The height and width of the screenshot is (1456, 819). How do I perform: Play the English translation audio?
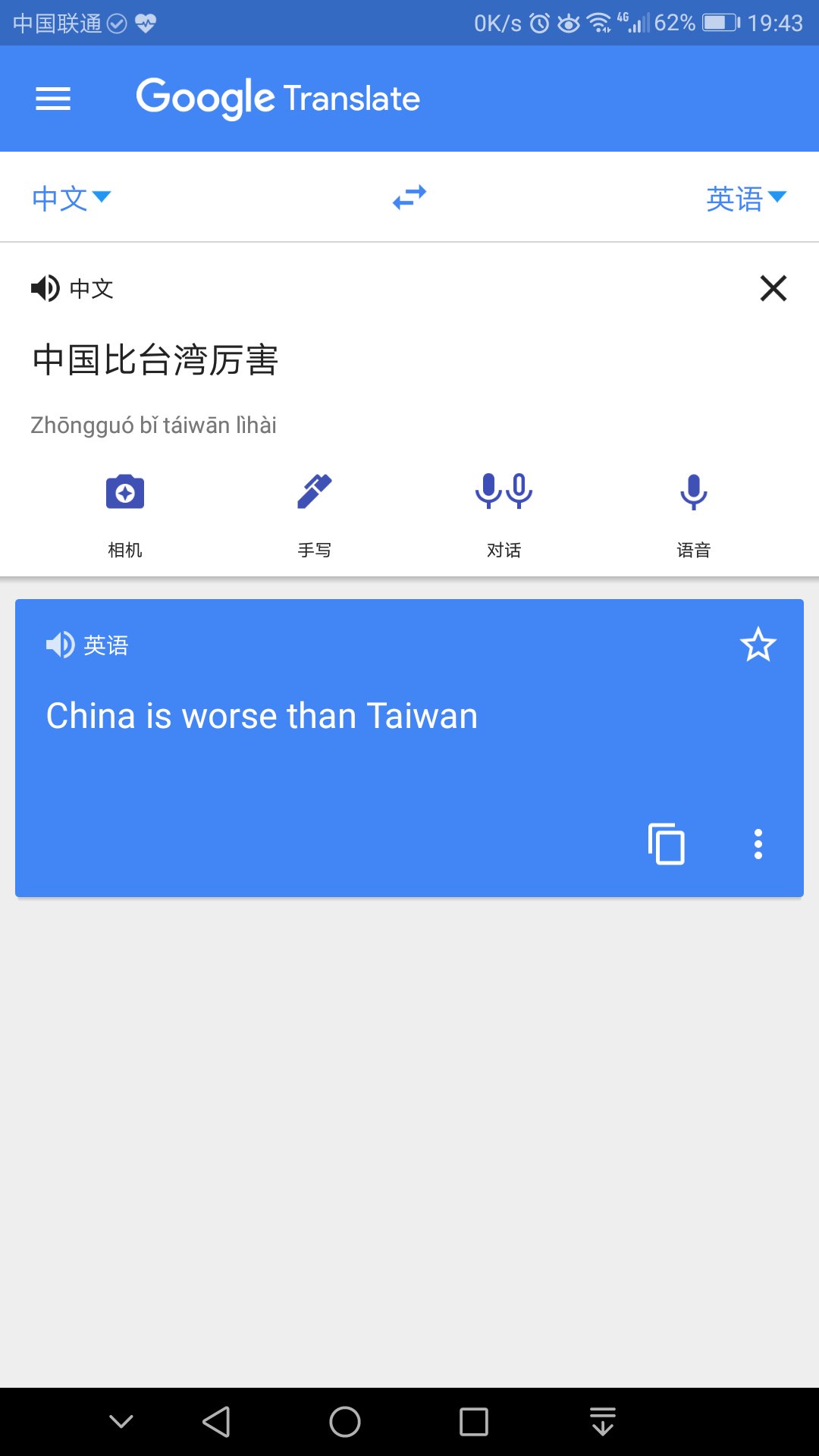tap(61, 645)
